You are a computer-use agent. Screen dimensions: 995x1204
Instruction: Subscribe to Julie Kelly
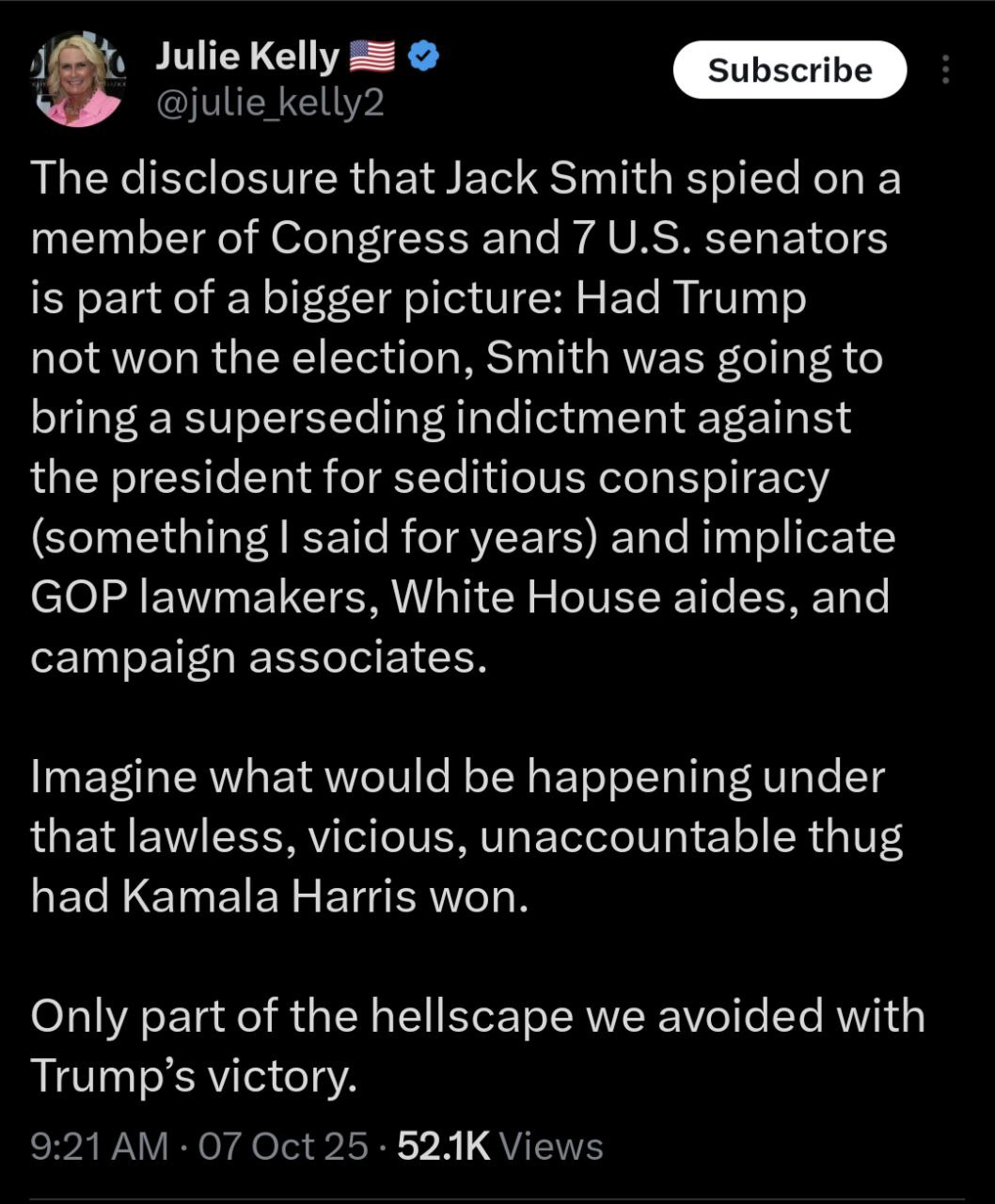coord(789,71)
